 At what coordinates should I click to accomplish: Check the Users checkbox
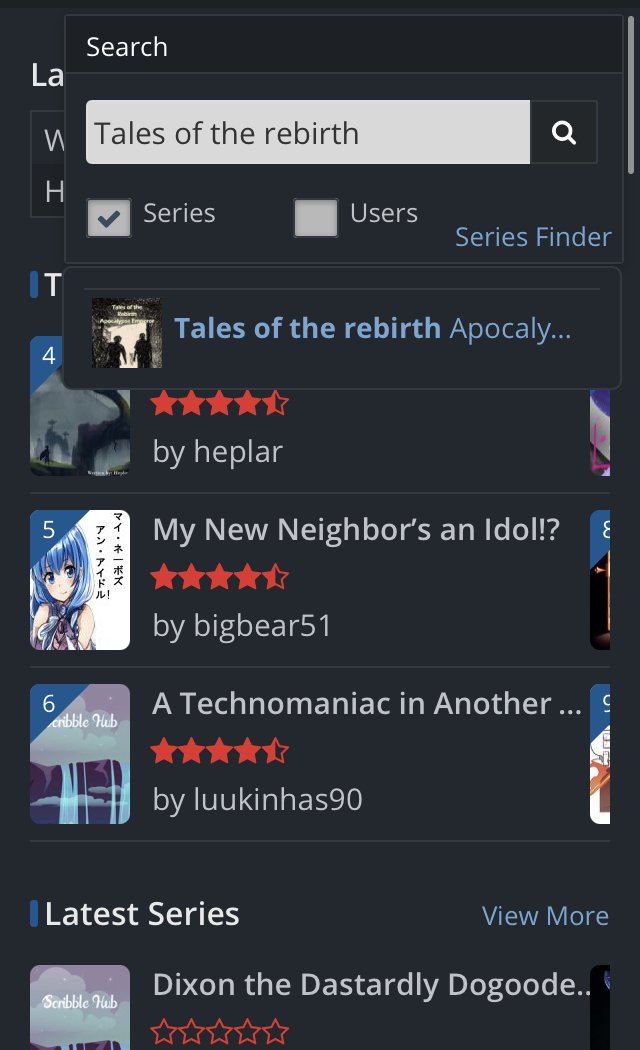[x=316, y=217]
